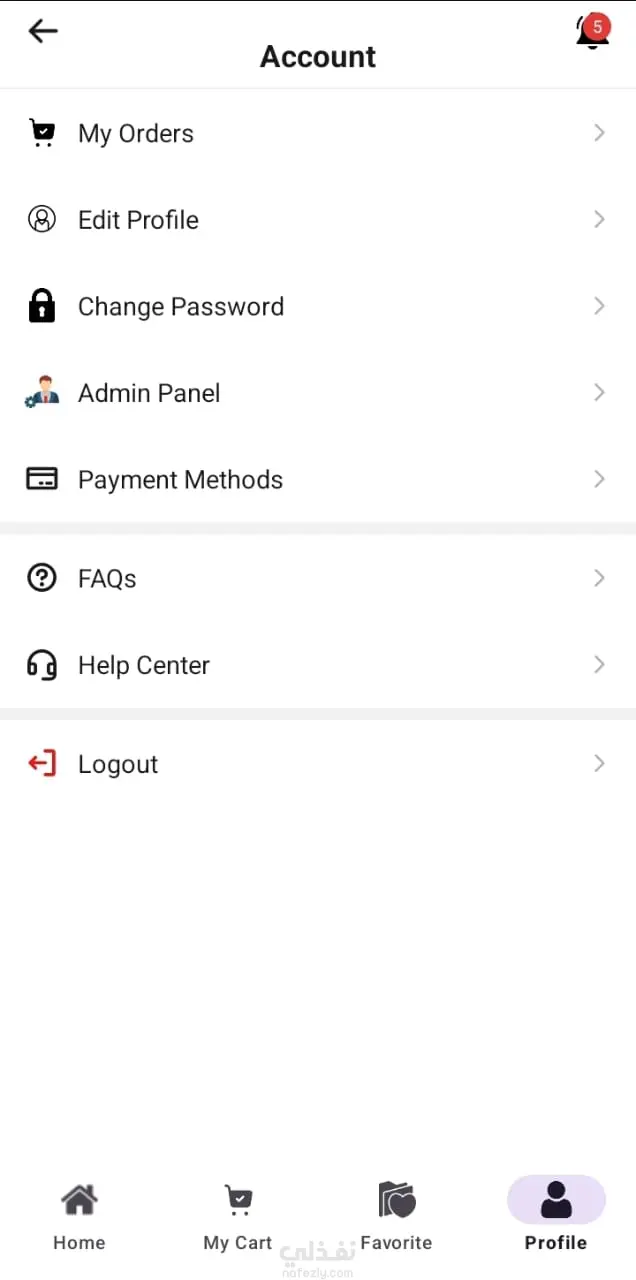Open the Admin Panel

click(x=318, y=393)
